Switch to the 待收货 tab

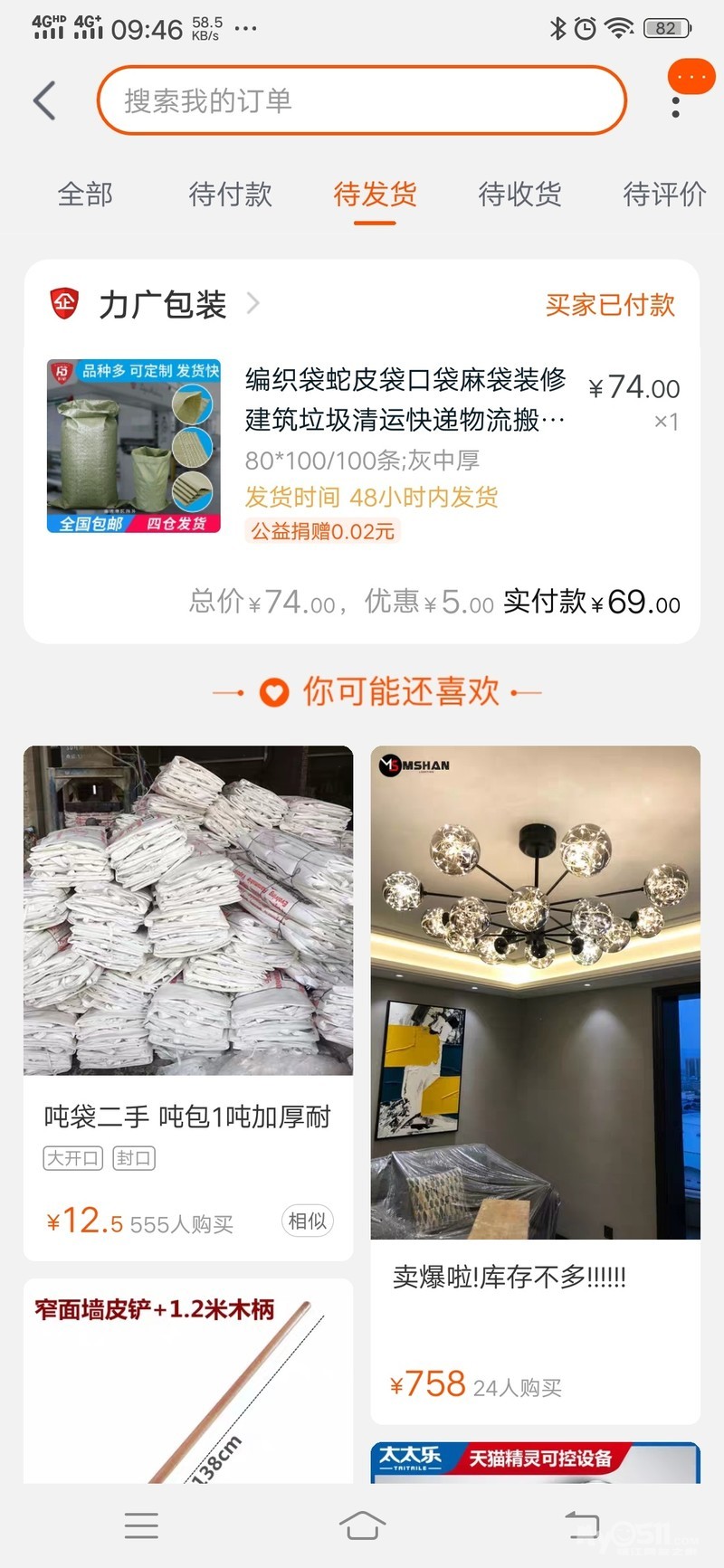(x=519, y=194)
